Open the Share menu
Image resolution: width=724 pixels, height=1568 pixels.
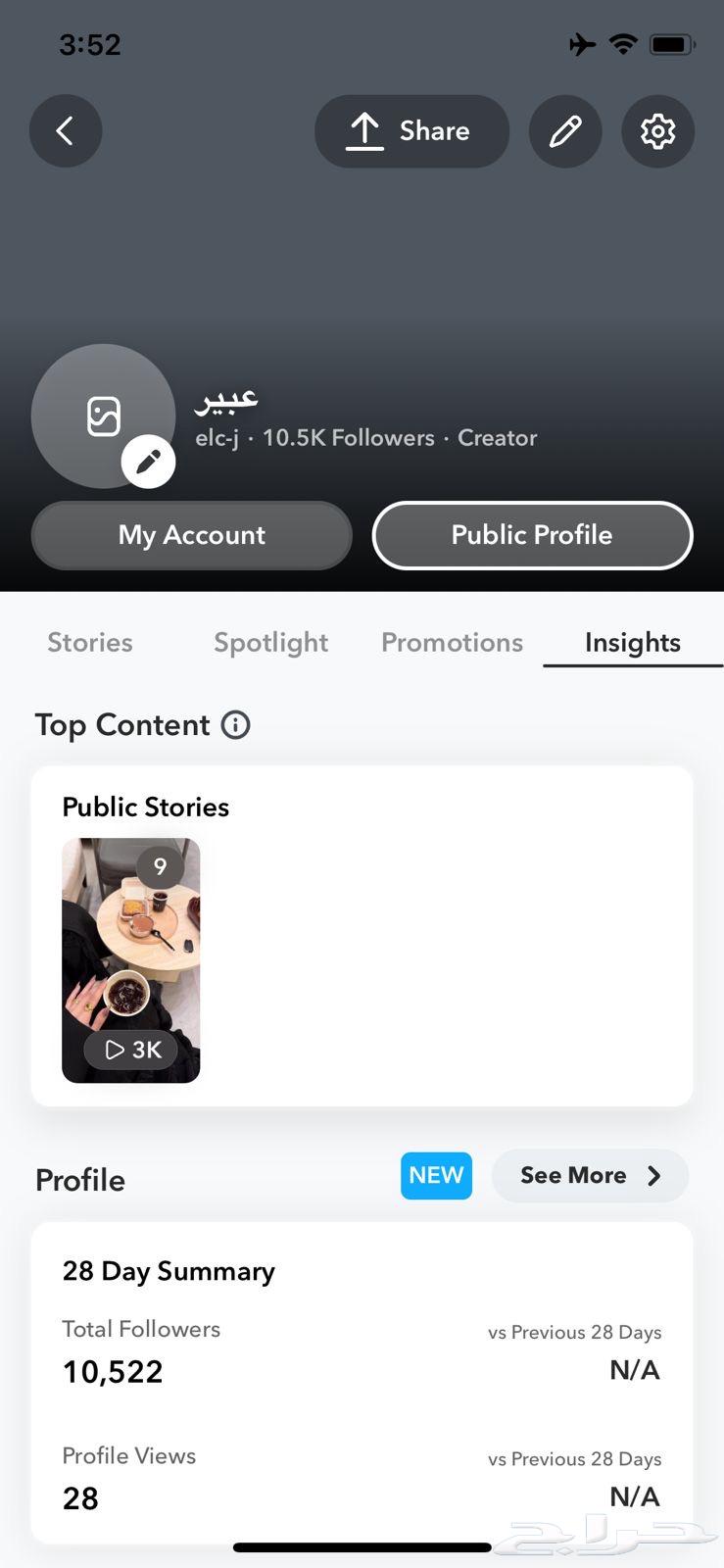coord(411,130)
